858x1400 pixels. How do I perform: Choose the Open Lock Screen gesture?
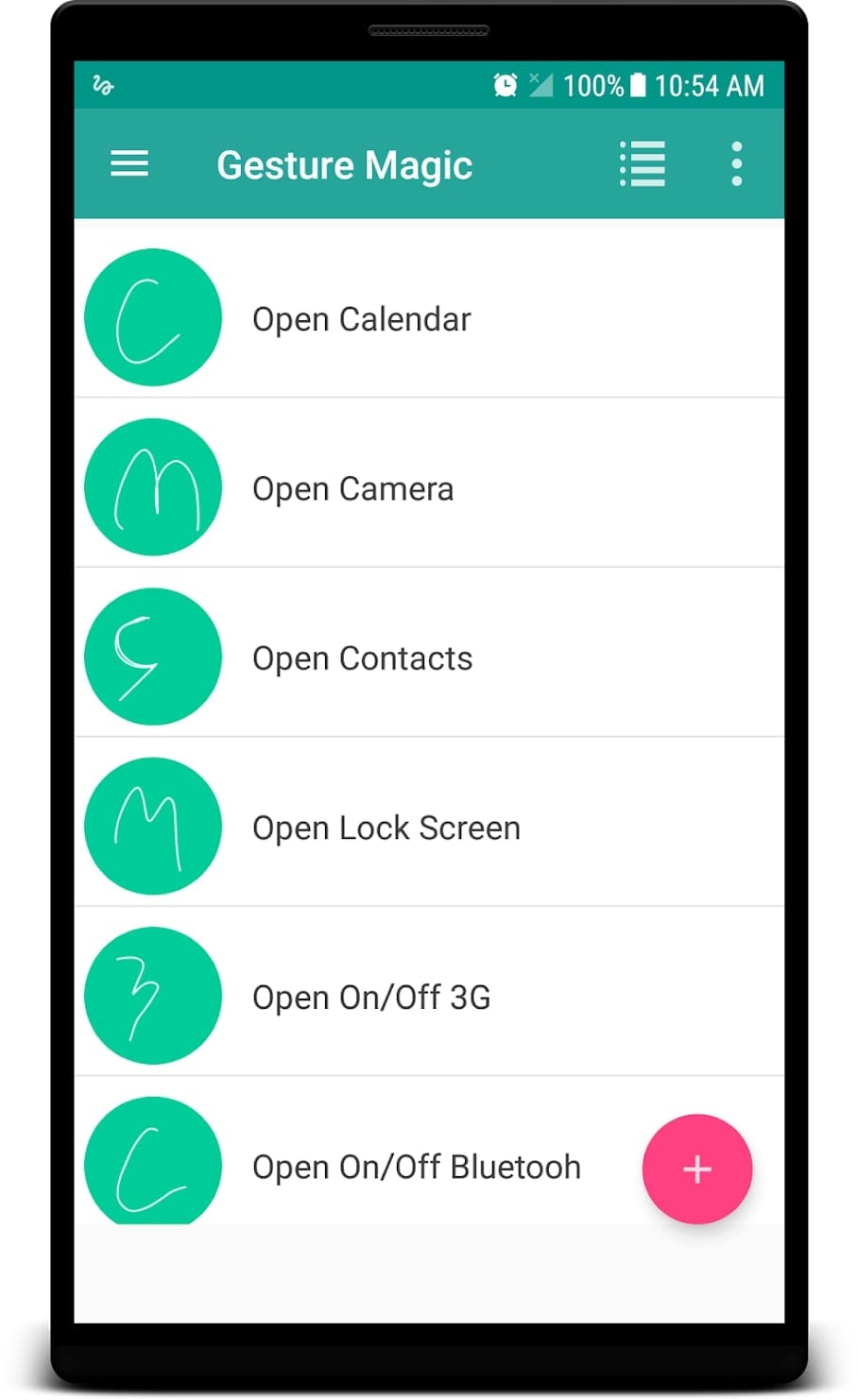429,827
